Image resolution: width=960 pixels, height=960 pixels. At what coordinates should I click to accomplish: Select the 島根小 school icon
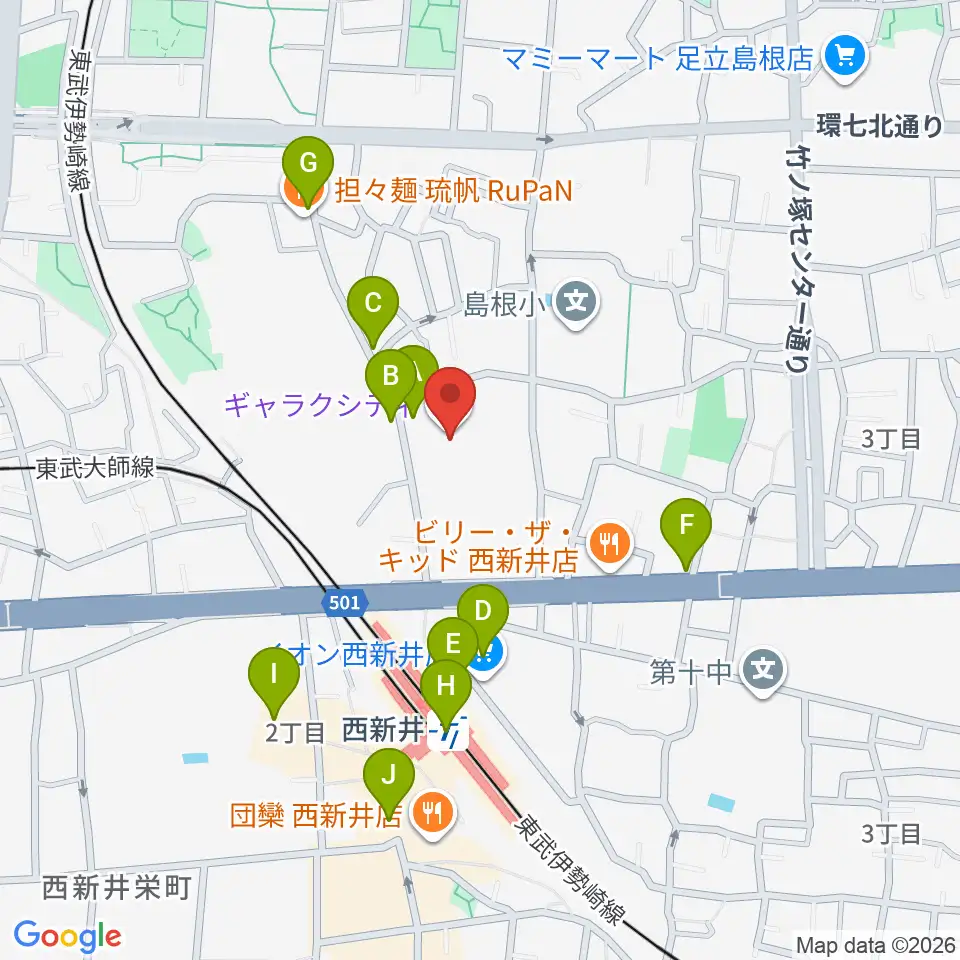click(577, 299)
